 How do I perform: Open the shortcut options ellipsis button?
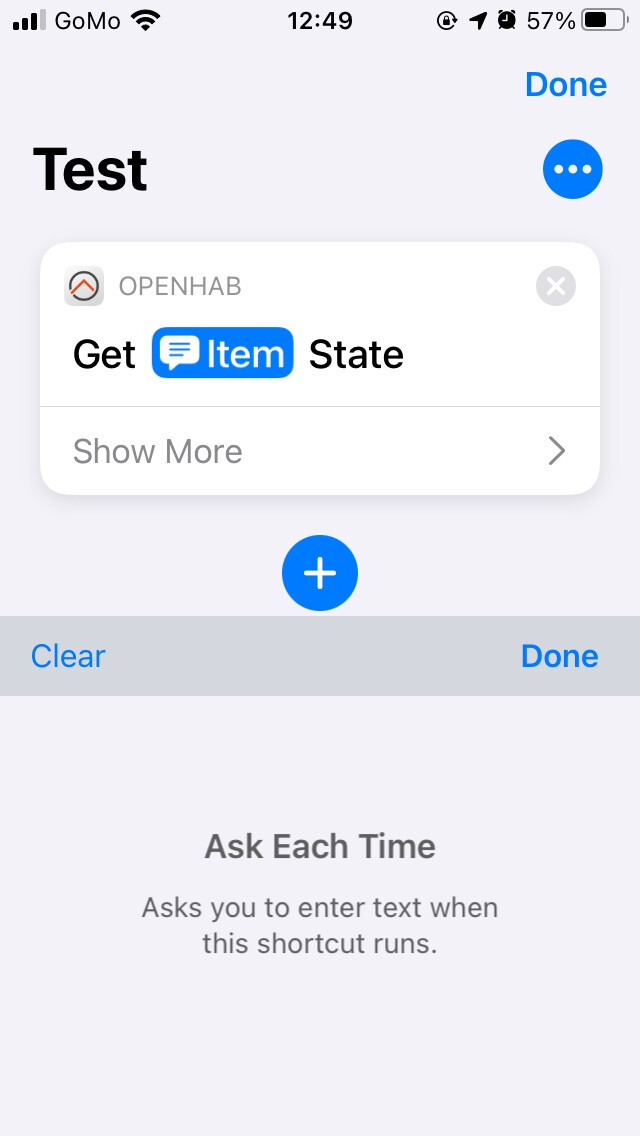click(572, 169)
